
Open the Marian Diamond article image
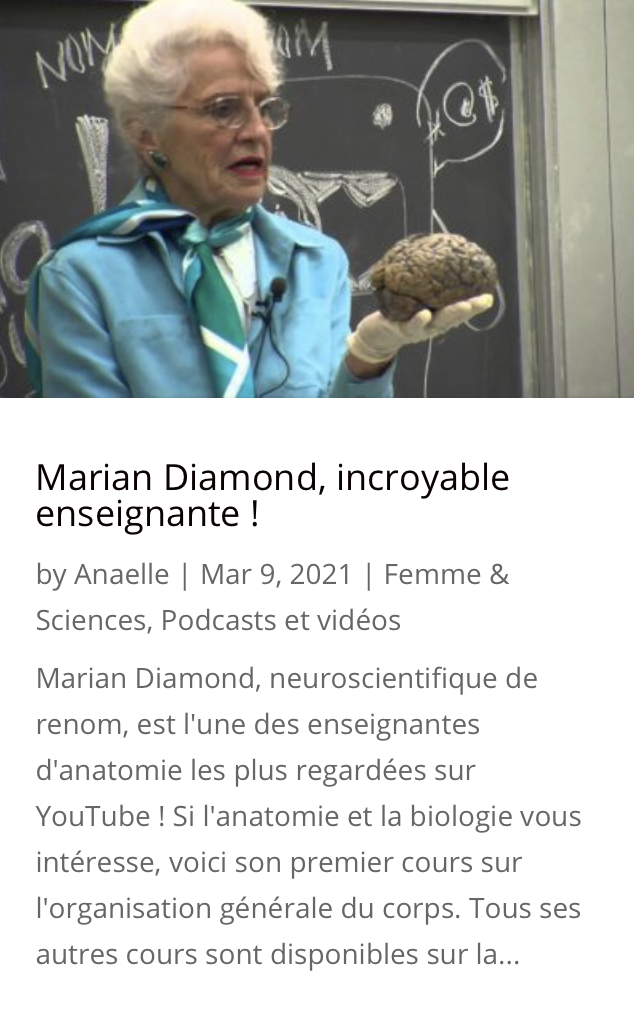(x=317, y=198)
